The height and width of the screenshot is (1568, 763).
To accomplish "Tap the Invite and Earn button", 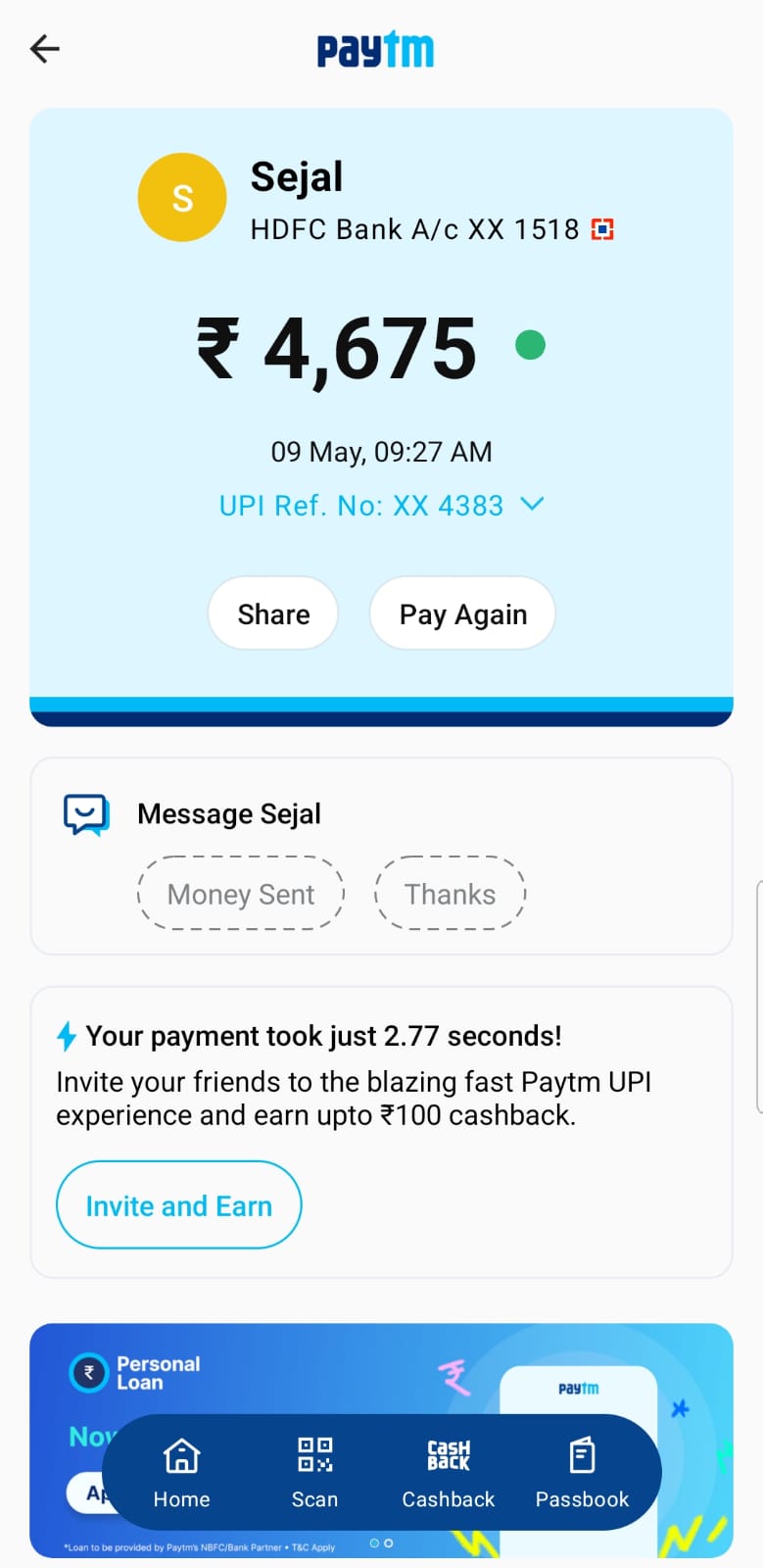I will pyautogui.click(x=179, y=1205).
